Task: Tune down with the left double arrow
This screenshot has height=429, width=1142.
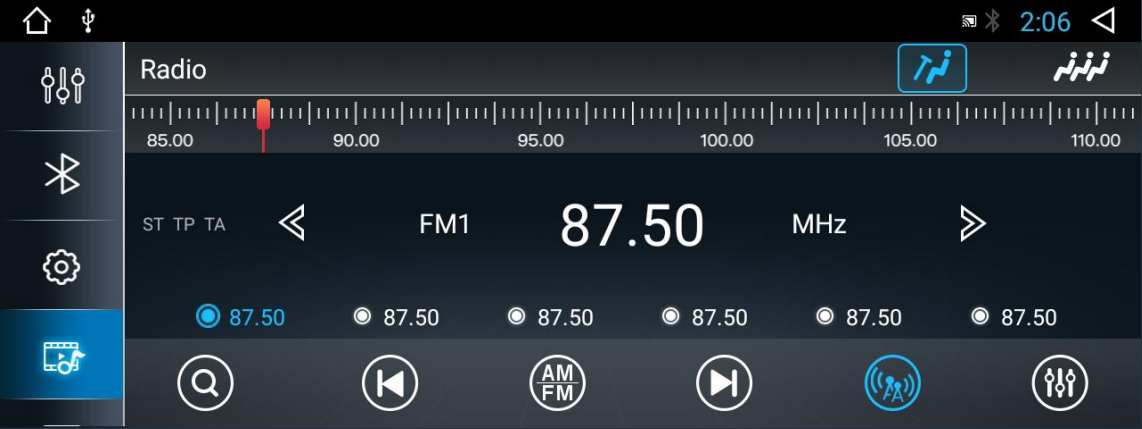Action: point(291,224)
